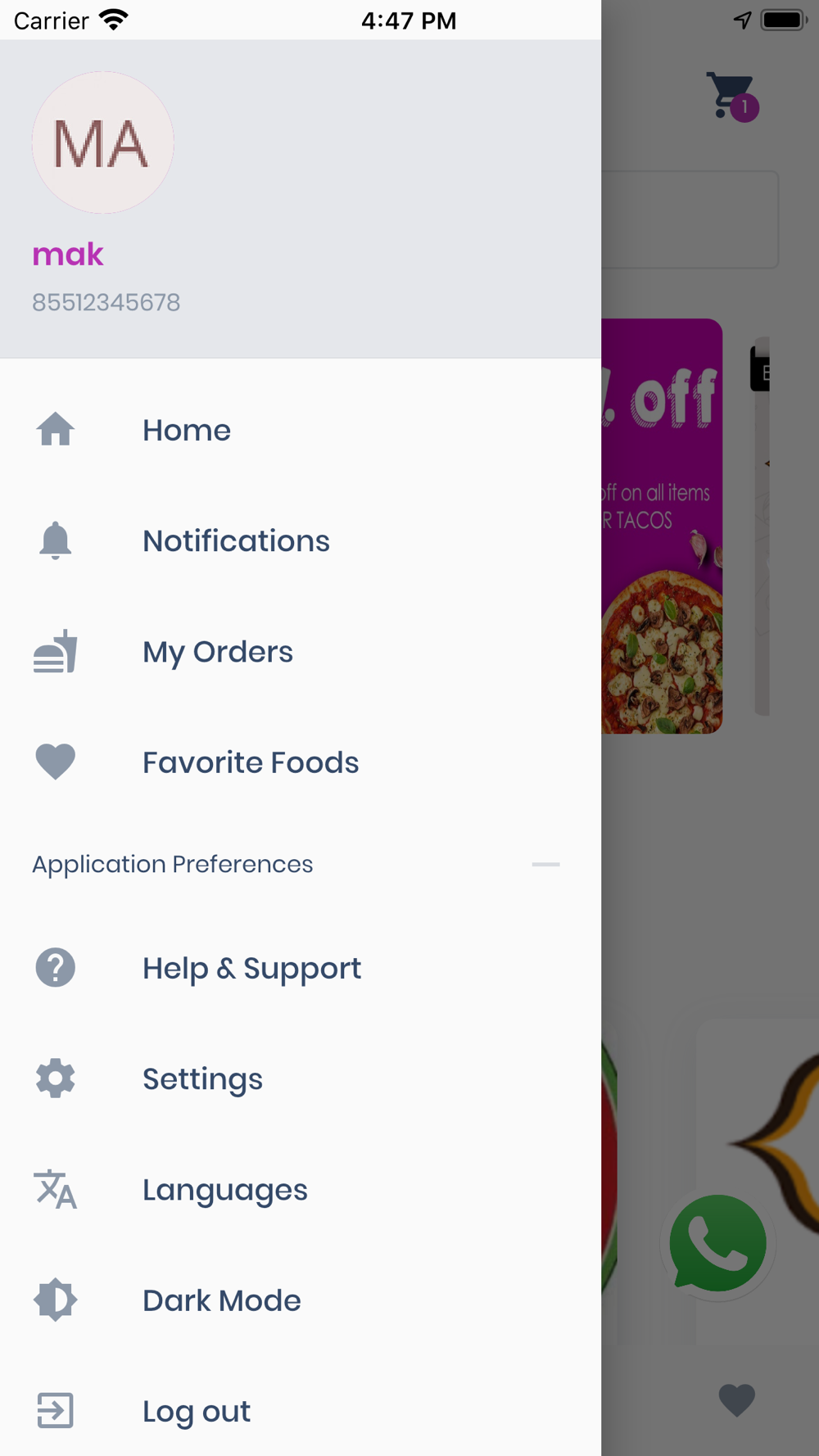
Task: Open mak's profile header
Action: pos(301,199)
